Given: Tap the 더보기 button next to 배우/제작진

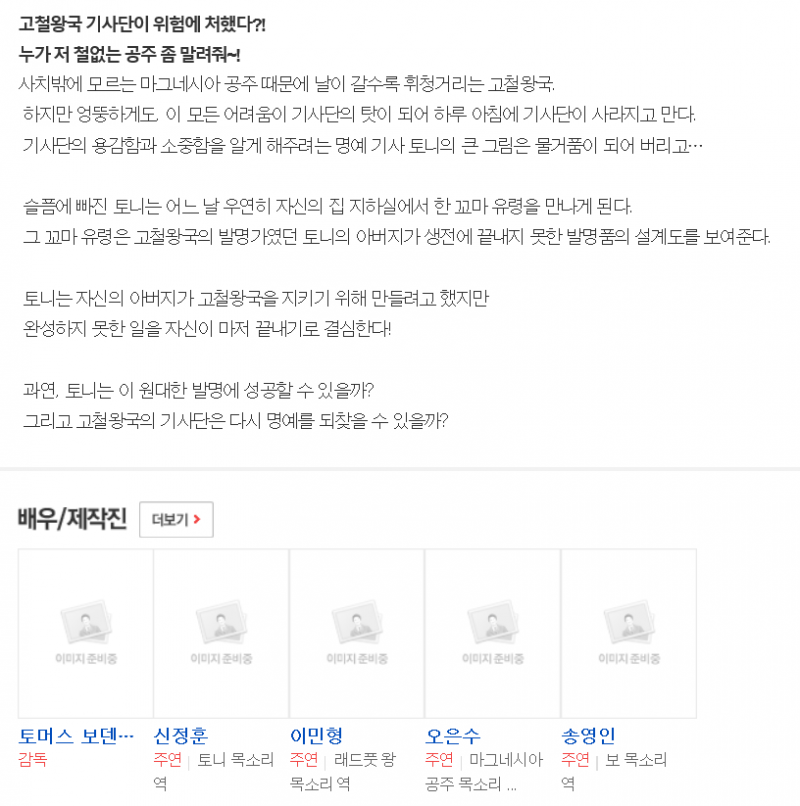Looking at the screenshot, I should (176, 519).
